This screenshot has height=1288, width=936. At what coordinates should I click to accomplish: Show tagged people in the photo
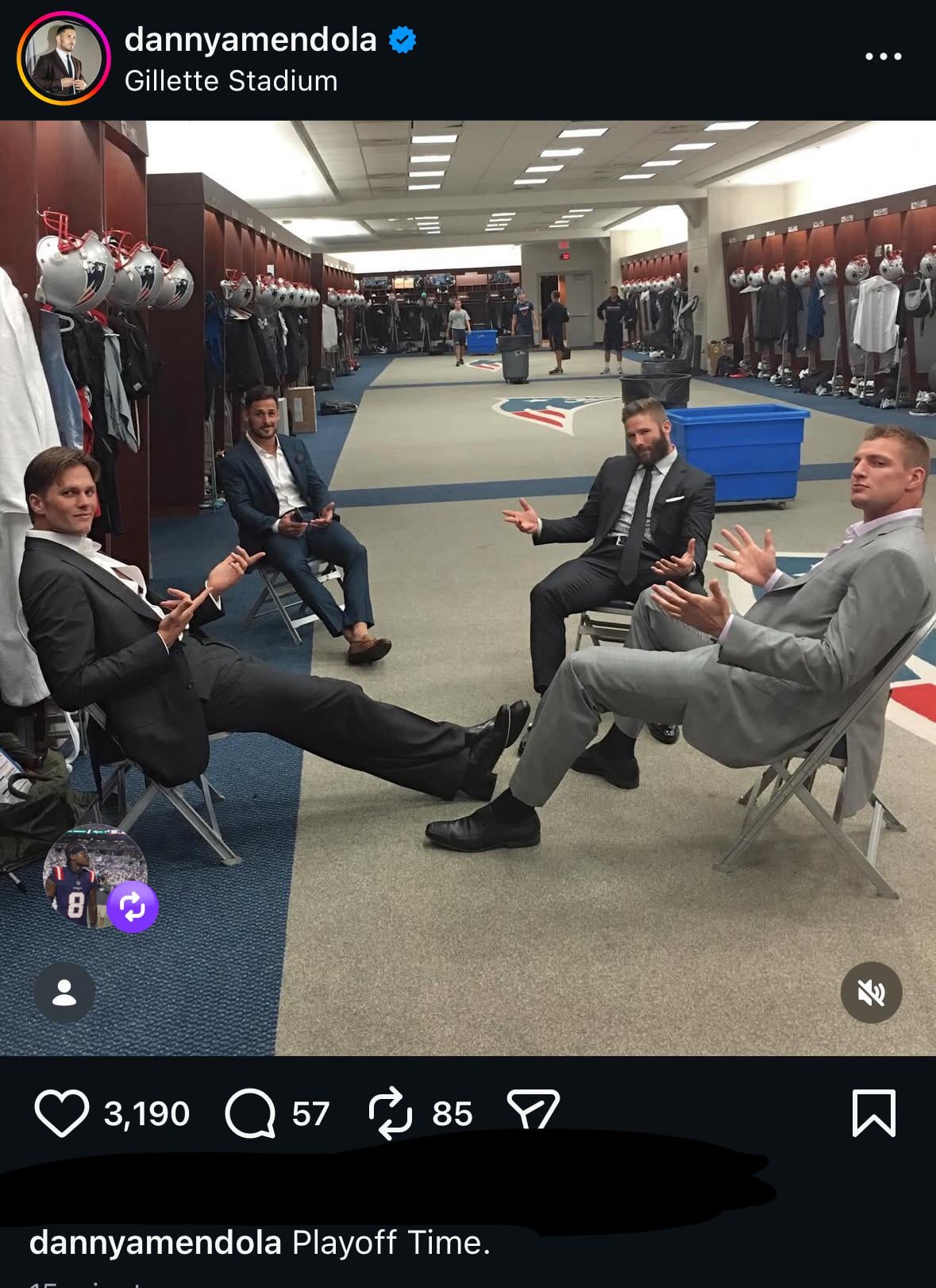[x=64, y=993]
